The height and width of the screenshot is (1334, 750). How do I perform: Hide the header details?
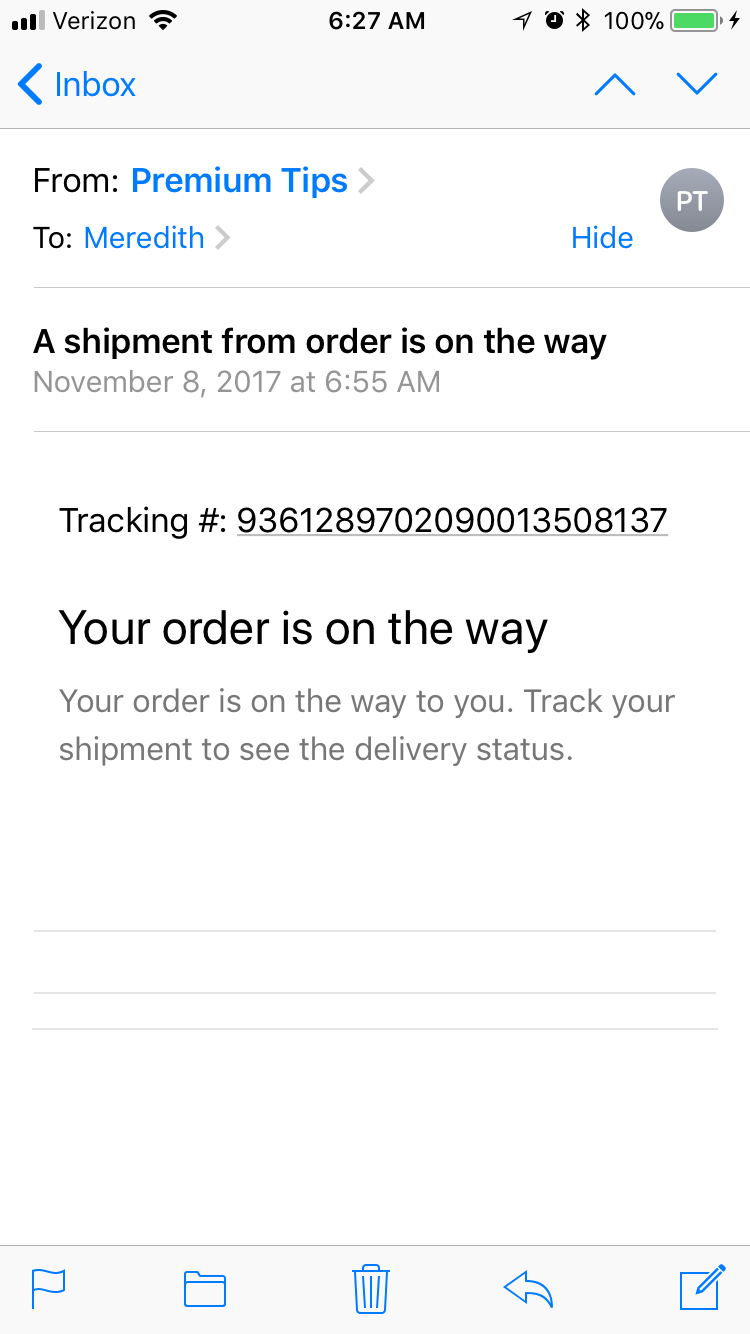[602, 238]
